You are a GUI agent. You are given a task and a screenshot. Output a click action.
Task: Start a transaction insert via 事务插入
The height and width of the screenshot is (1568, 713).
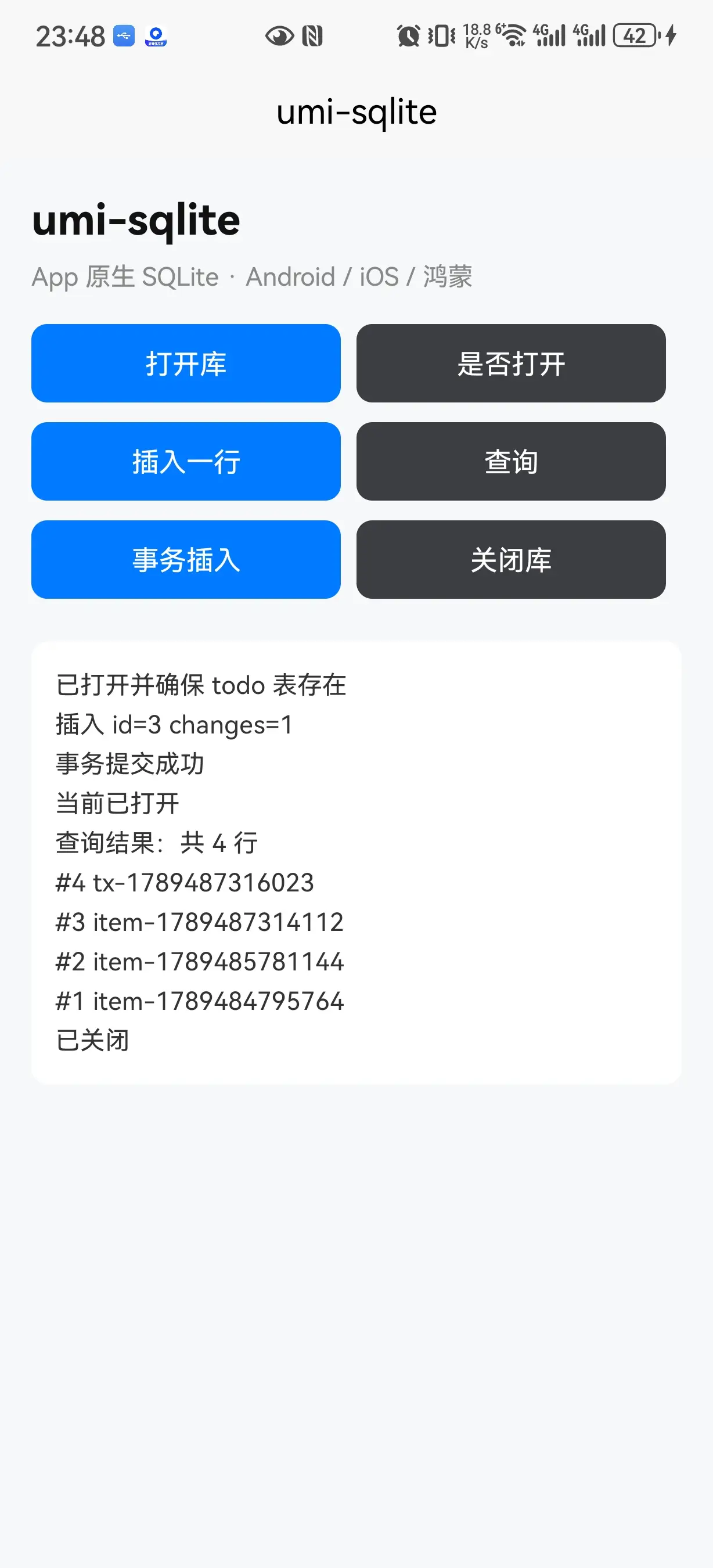(x=186, y=559)
